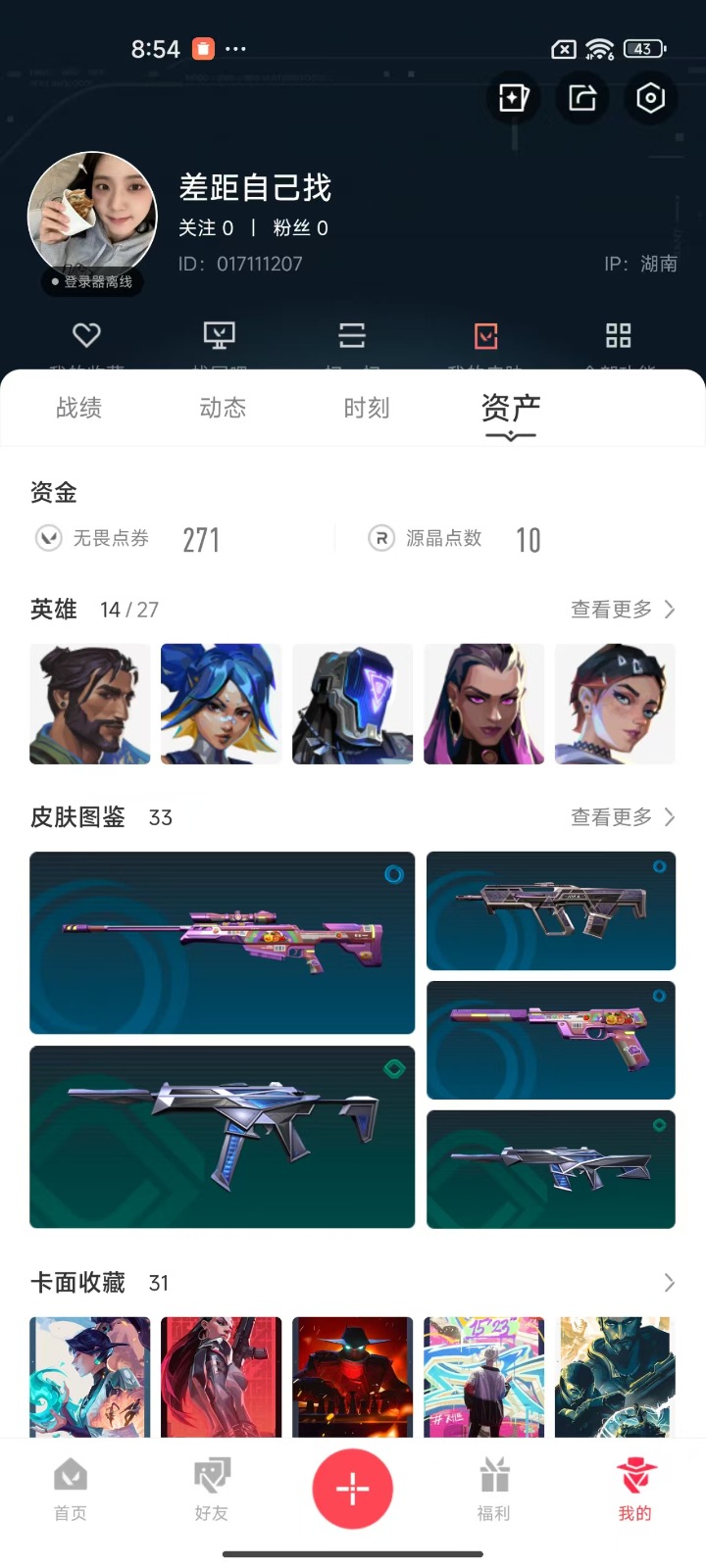The image size is (706, 1568).
Task: Open the 好友 friends tab
Action: click(x=212, y=1490)
